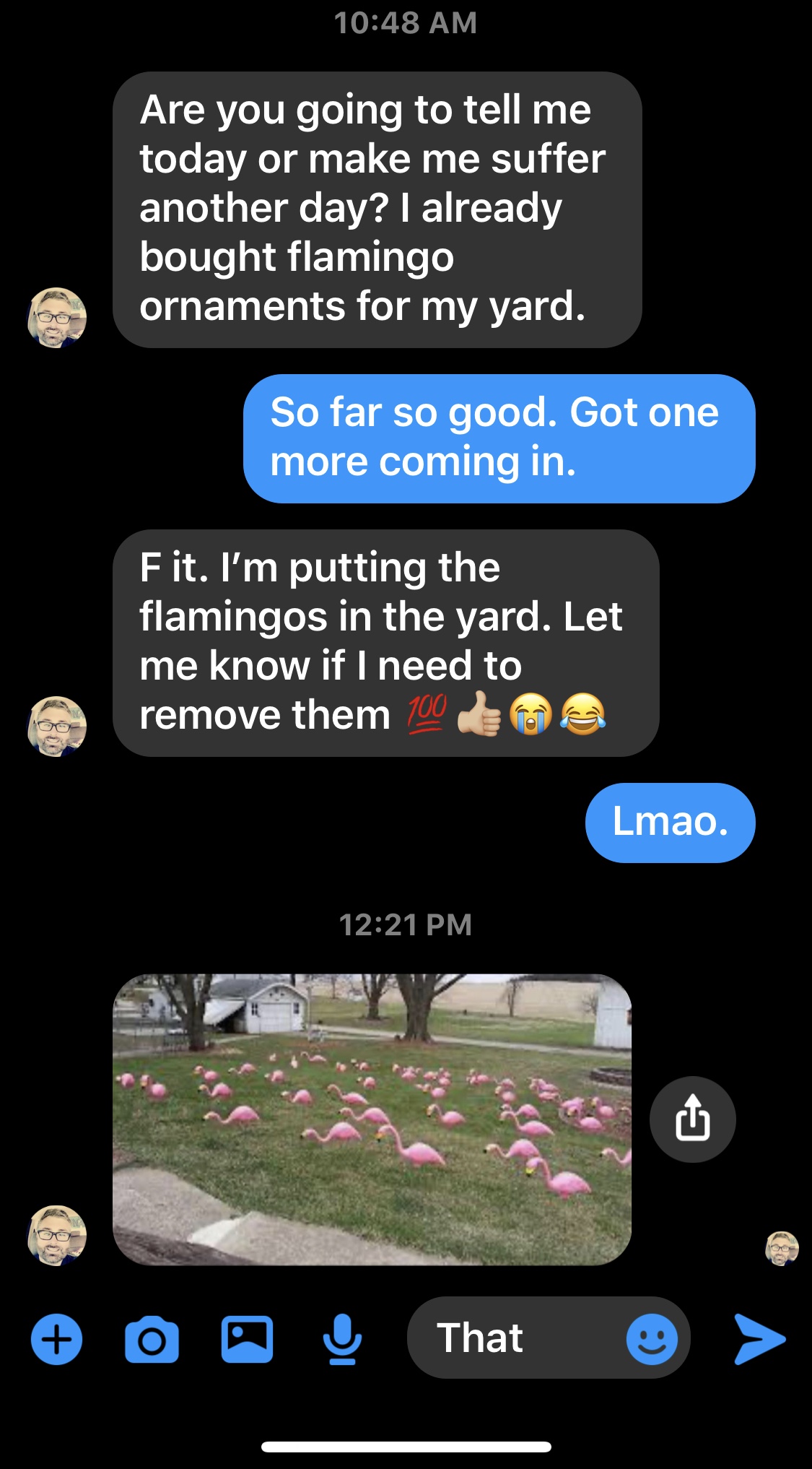Open the plus menu for more options
This screenshot has width=812, height=1469.
click(56, 1339)
